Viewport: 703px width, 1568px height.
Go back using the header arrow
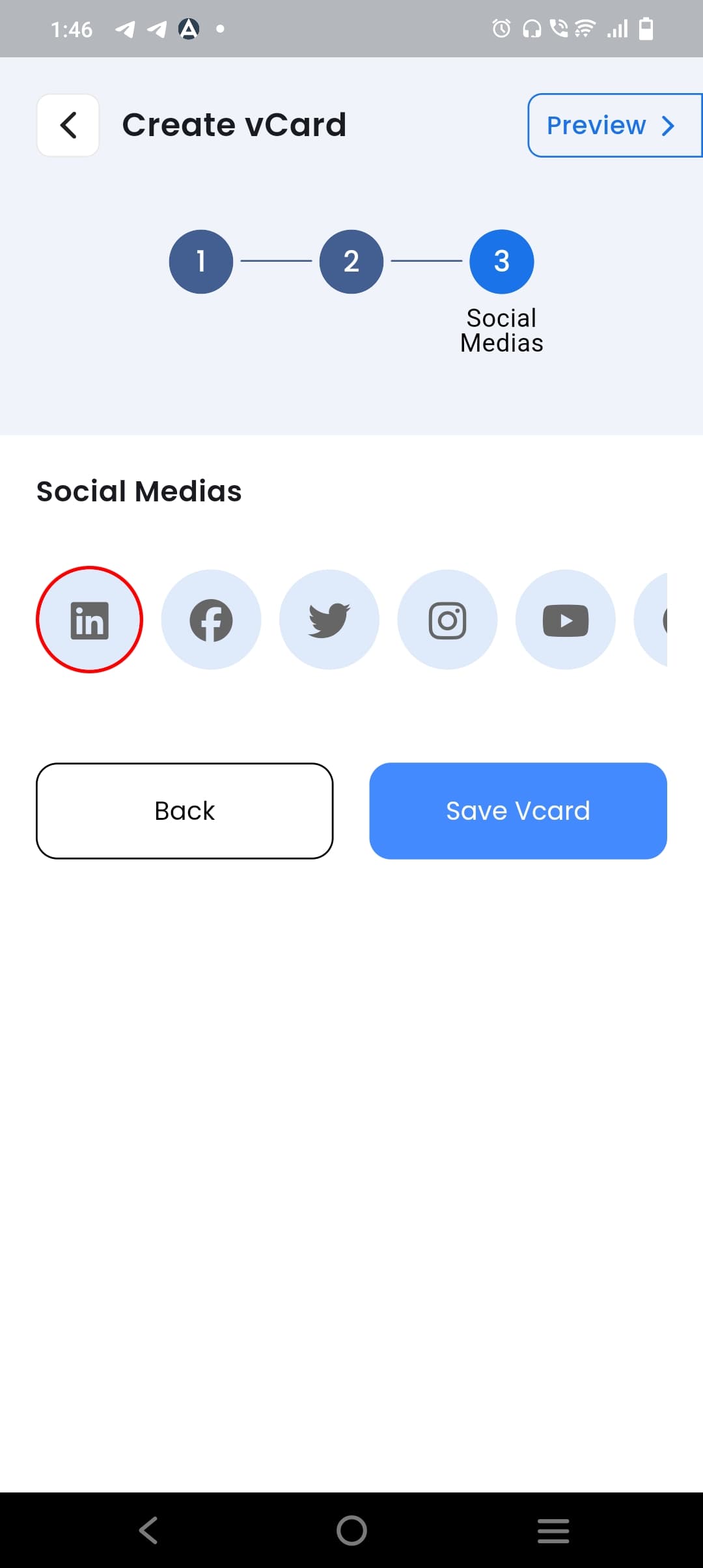[x=68, y=125]
